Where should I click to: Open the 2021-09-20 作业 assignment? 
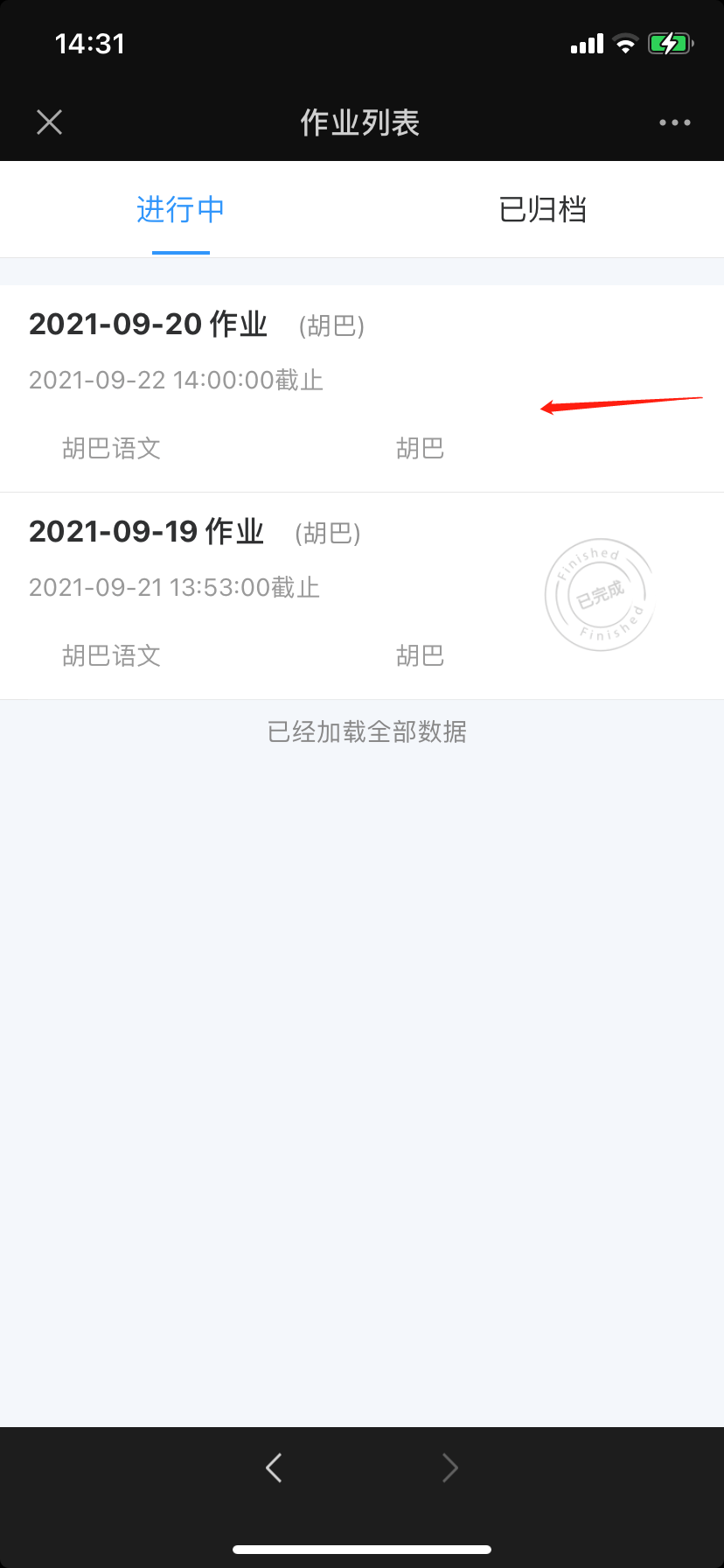(362, 388)
